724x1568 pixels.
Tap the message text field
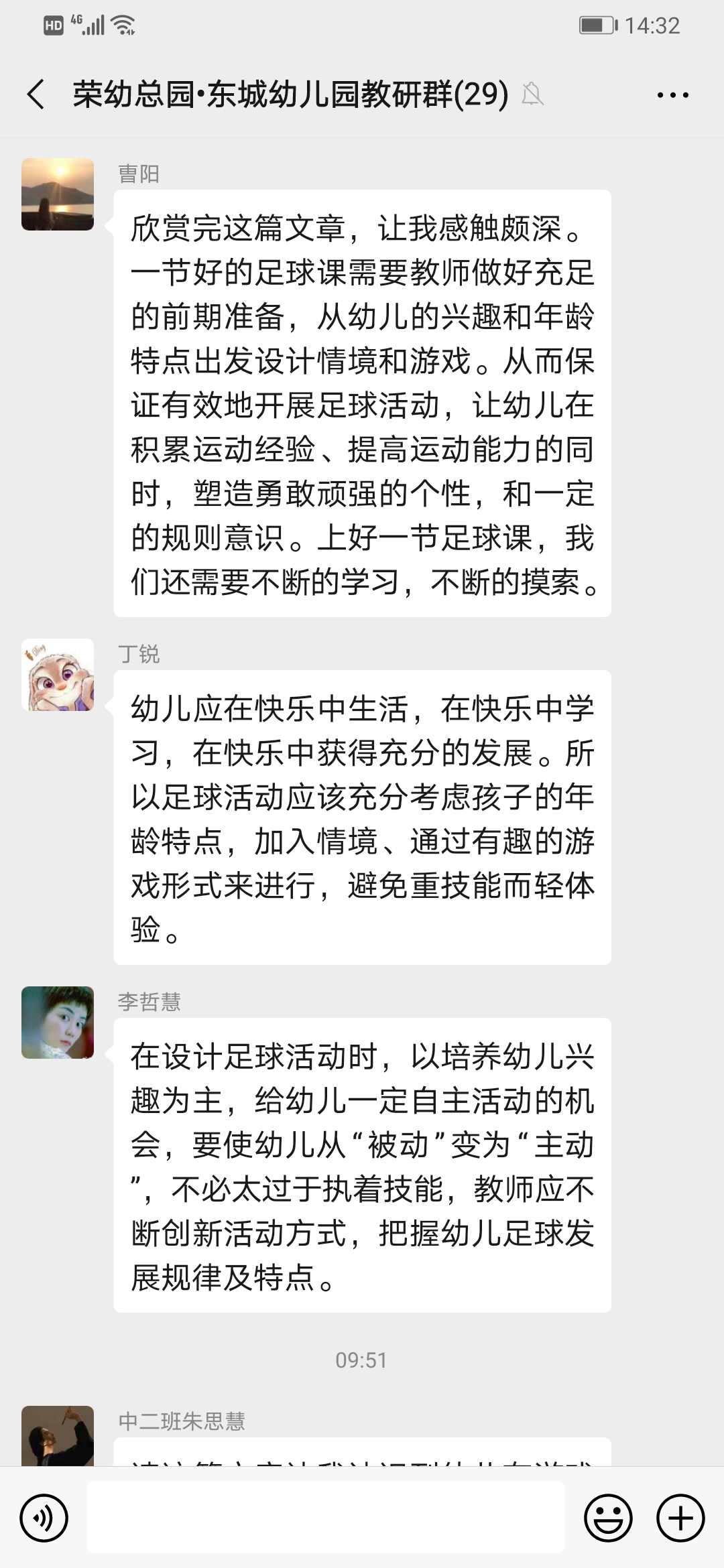[x=325, y=1517]
